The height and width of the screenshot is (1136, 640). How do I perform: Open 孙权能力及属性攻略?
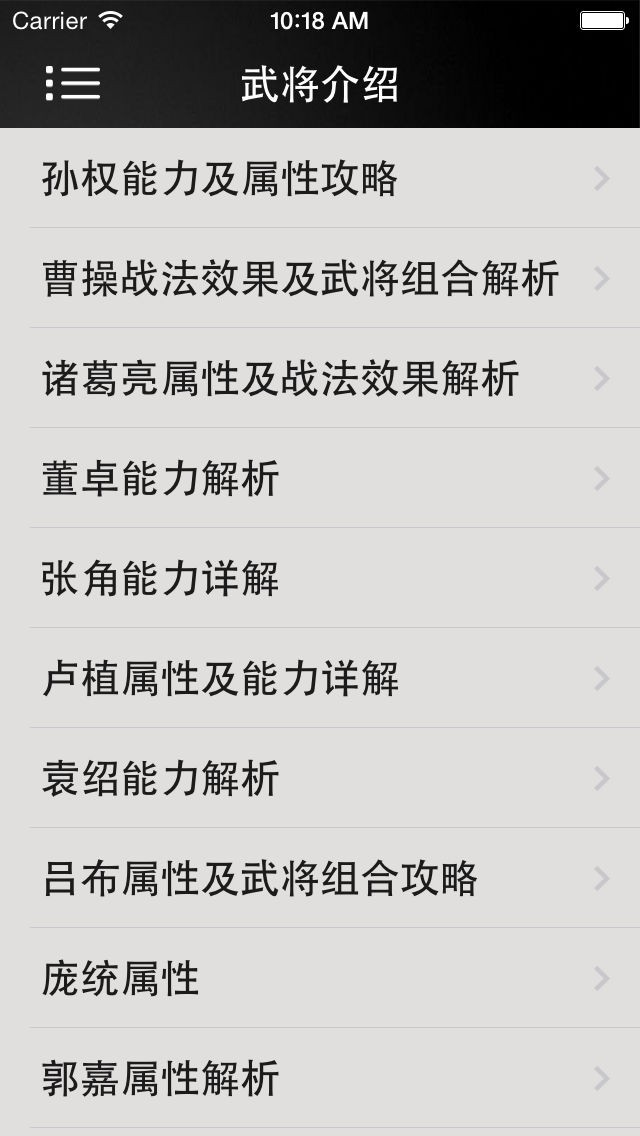(320, 179)
